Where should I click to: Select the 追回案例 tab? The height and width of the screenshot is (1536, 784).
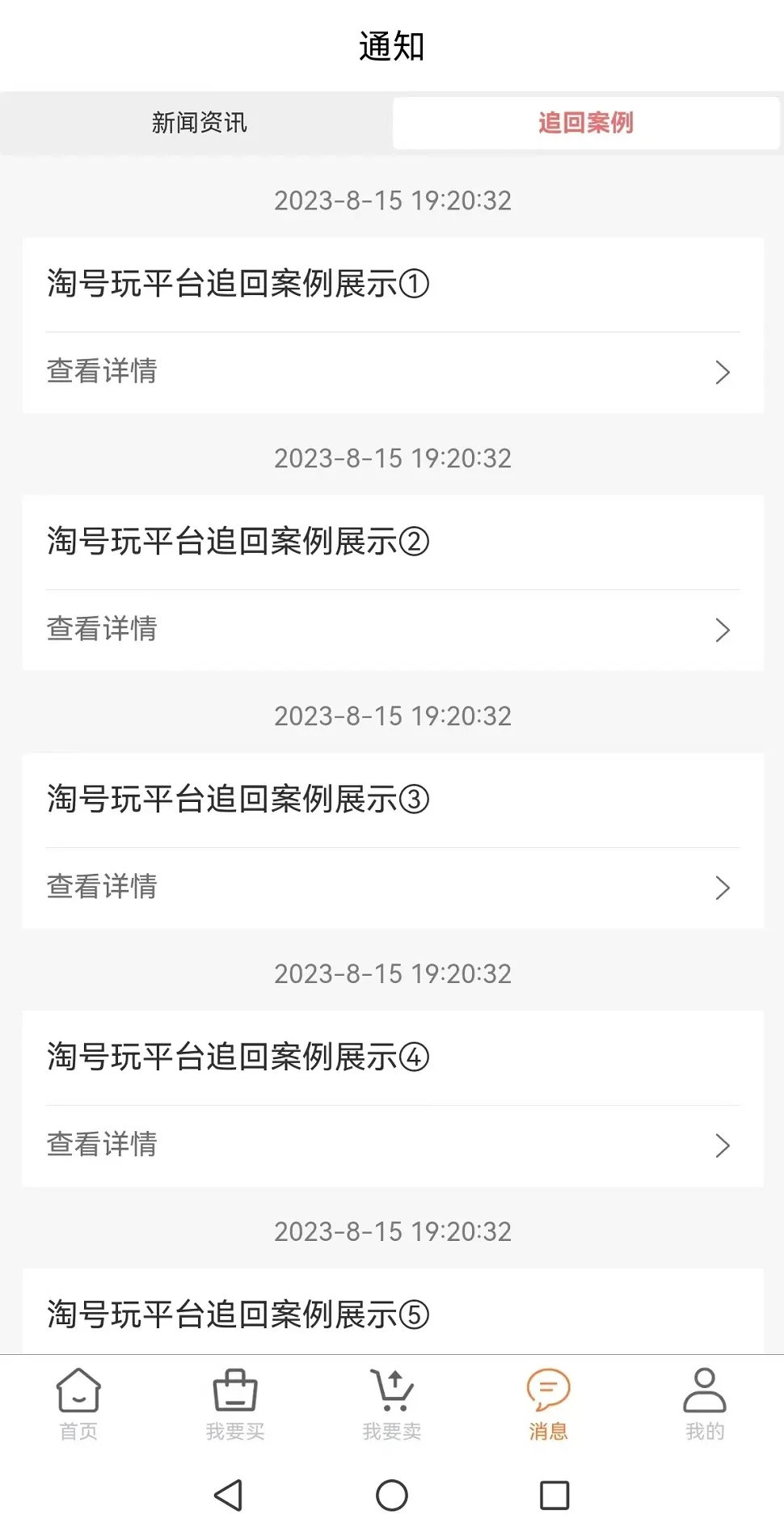(586, 123)
